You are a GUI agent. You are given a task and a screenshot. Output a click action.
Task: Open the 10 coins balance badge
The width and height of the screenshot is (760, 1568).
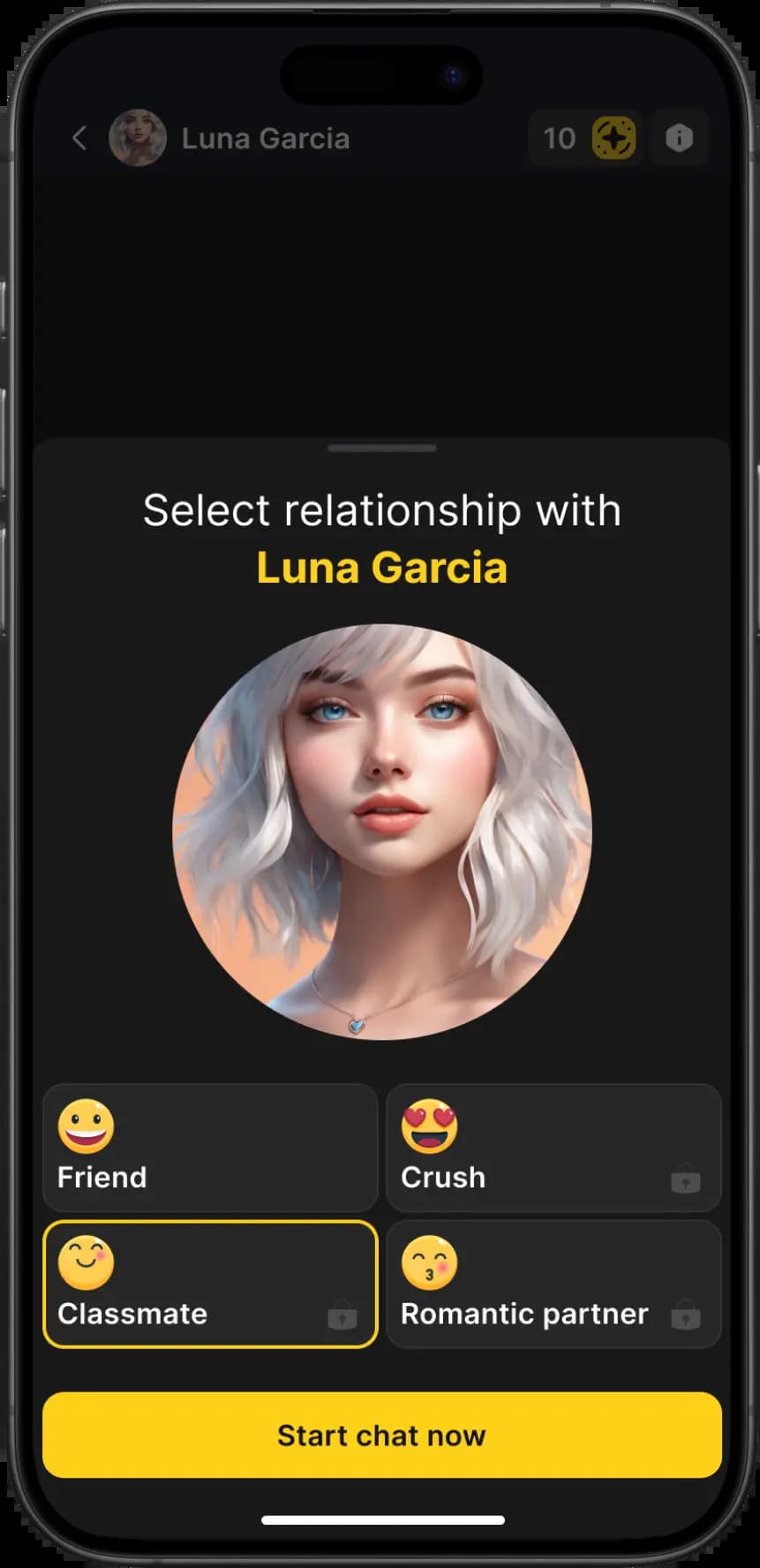(x=585, y=138)
